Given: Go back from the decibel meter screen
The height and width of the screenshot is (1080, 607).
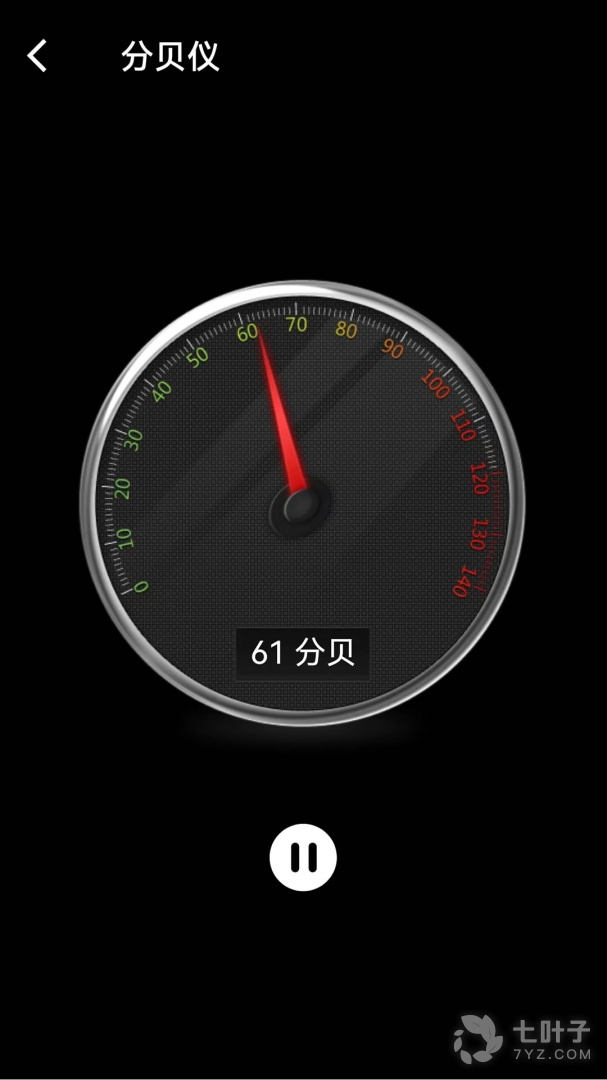Looking at the screenshot, I should point(37,56).
